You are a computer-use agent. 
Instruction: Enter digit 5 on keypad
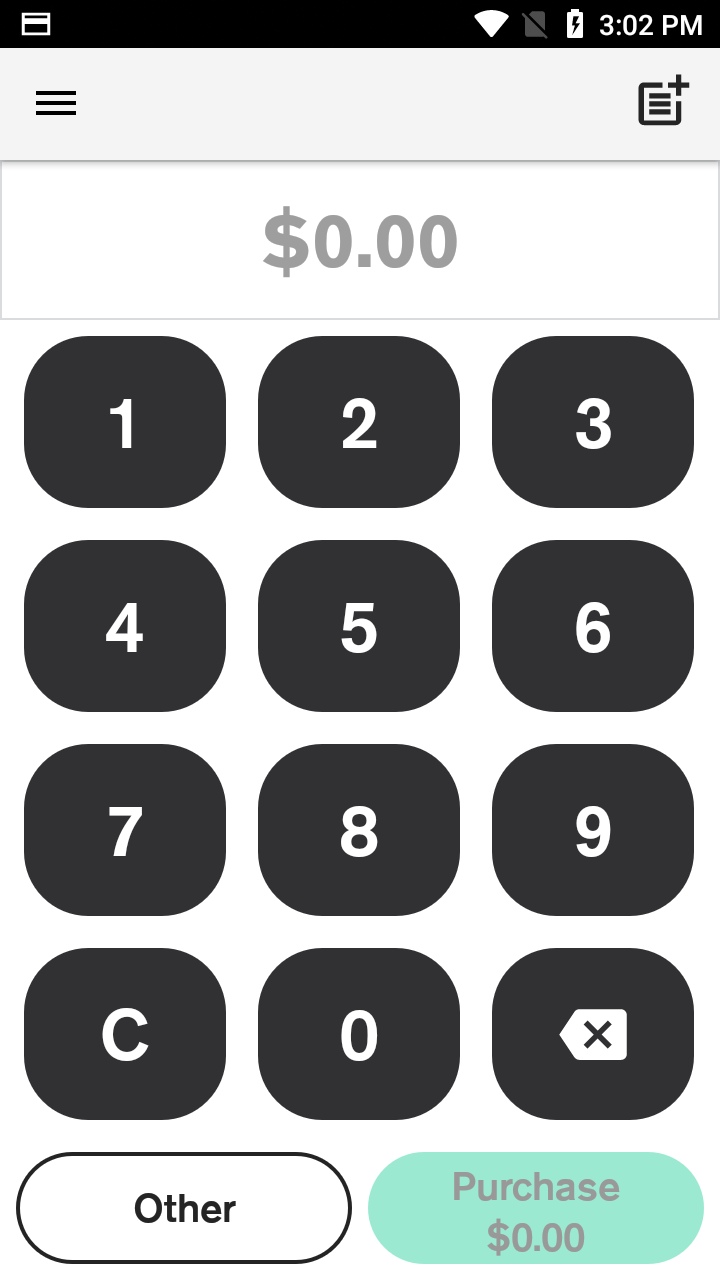click(x=359, y=626)
